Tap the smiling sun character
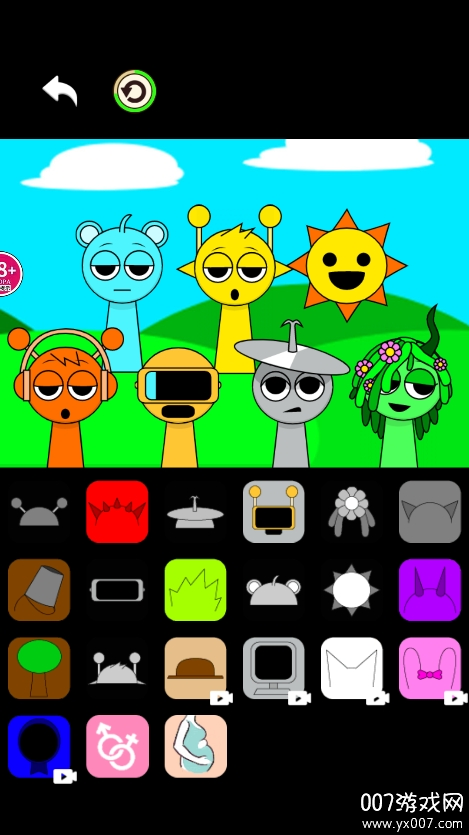 (346, 265)
